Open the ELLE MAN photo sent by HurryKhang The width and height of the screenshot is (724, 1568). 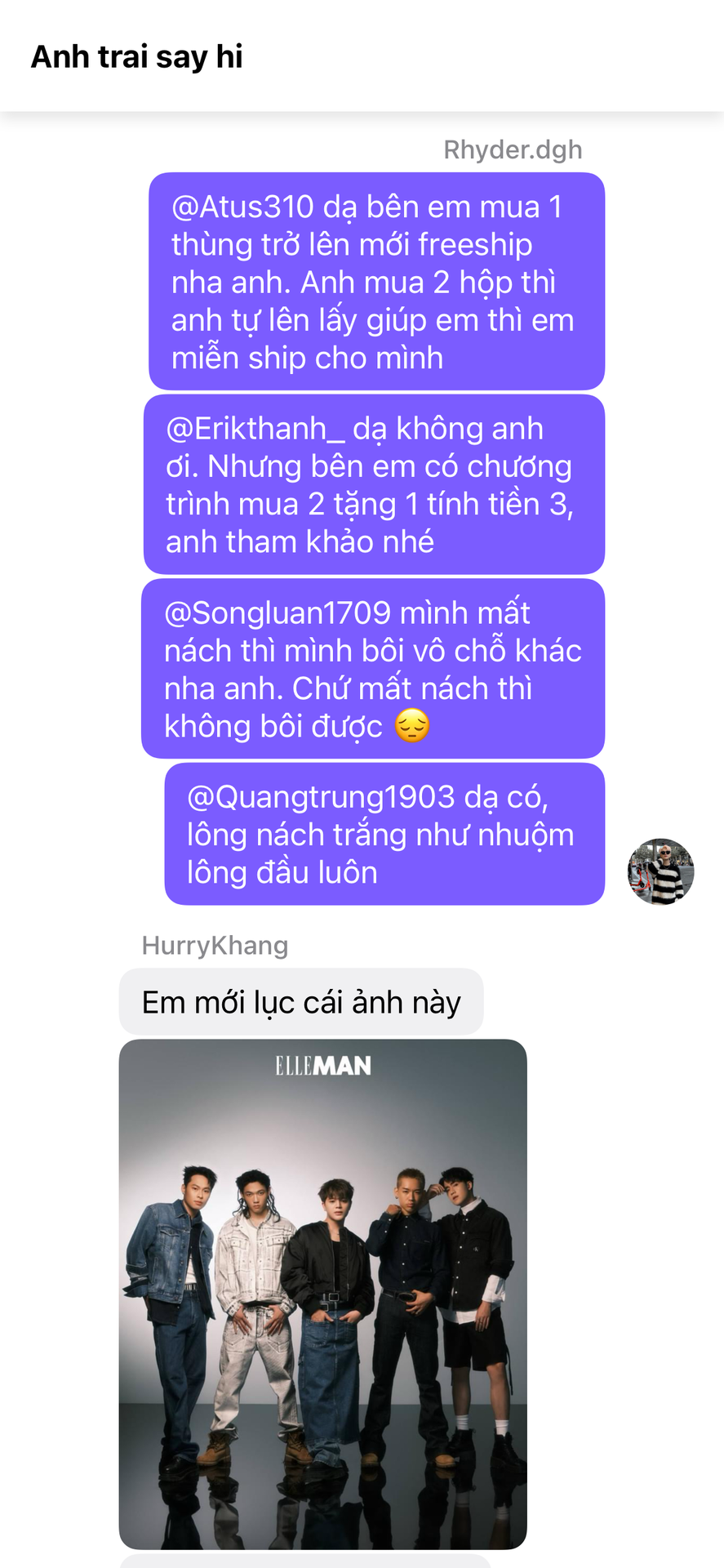coord(322,1294)
